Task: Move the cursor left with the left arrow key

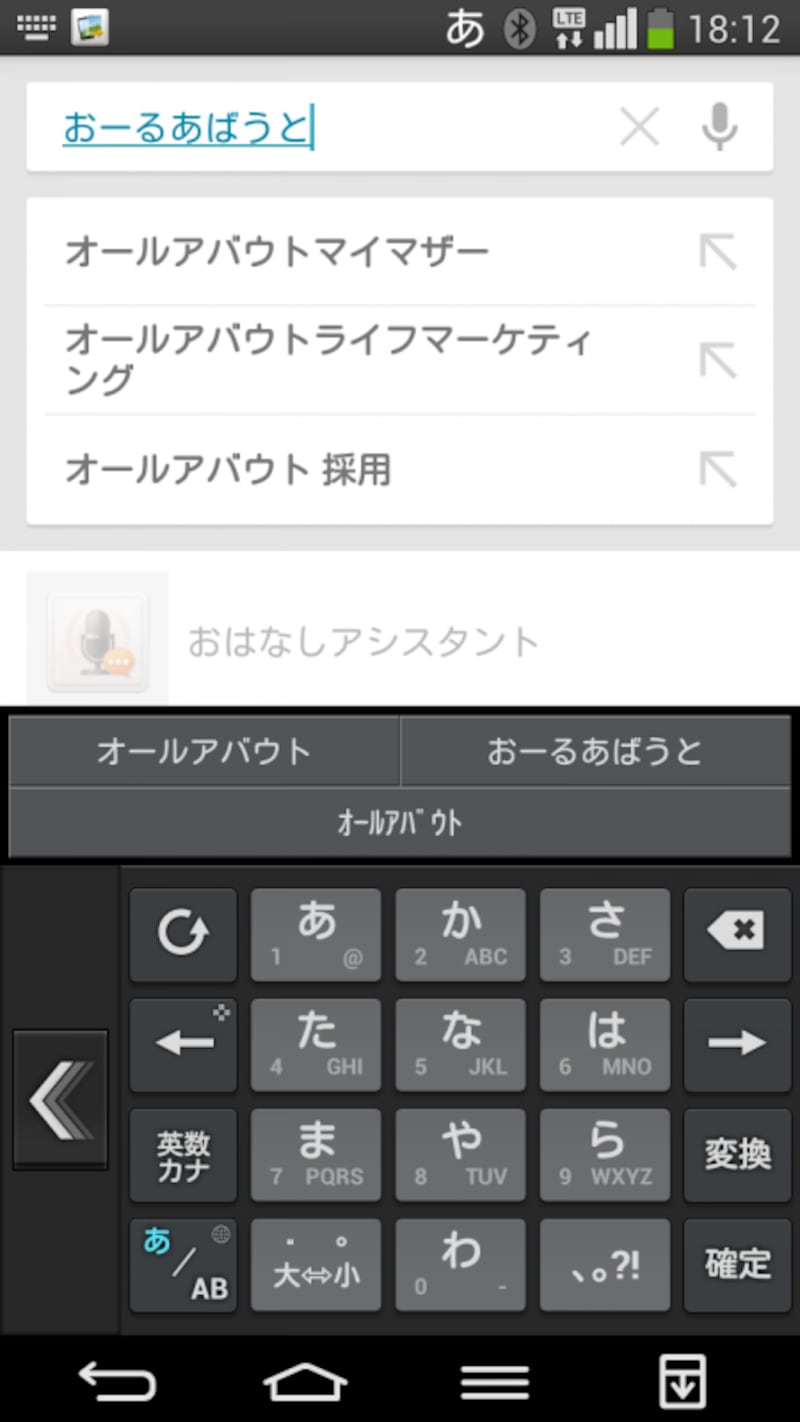Action: [183, 1045]
